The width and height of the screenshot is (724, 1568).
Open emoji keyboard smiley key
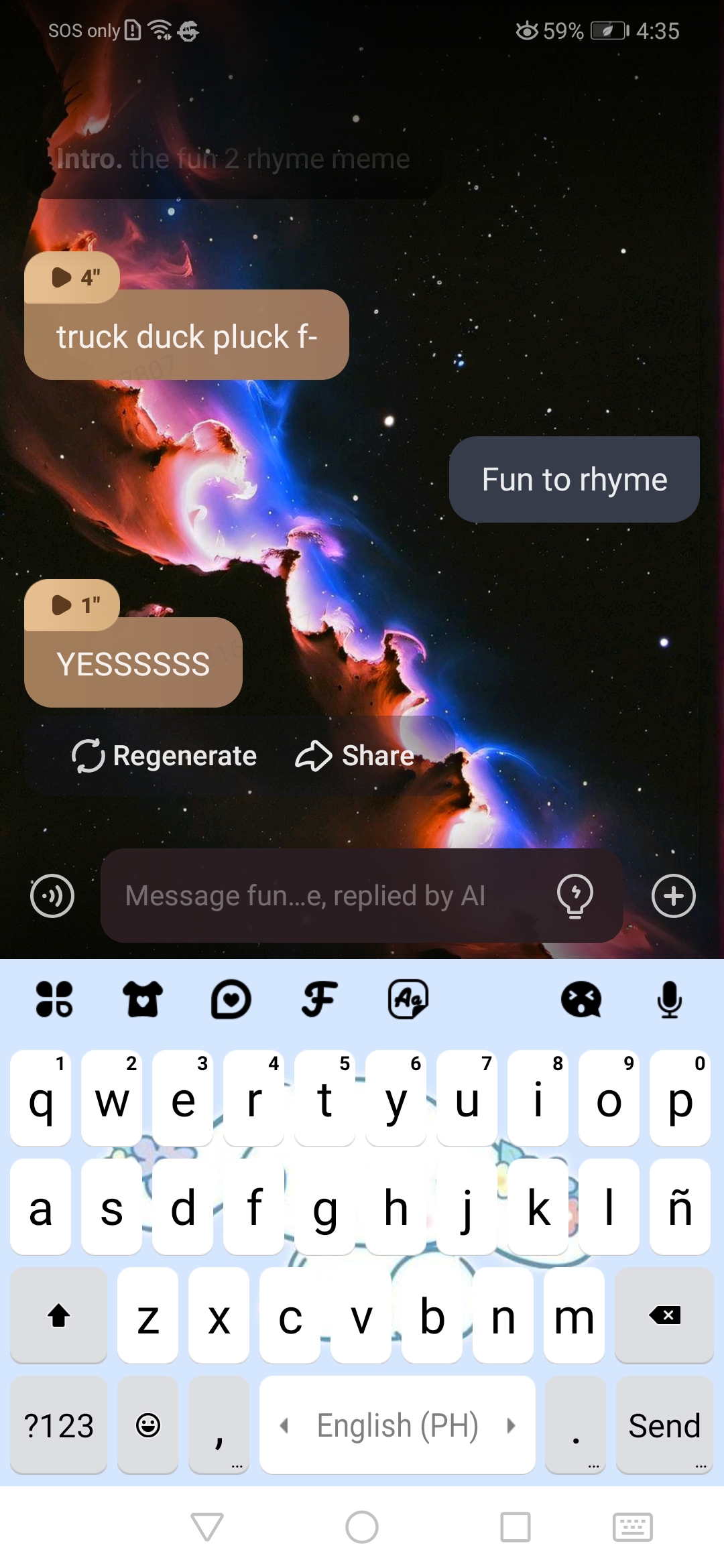coord(147,1425)
